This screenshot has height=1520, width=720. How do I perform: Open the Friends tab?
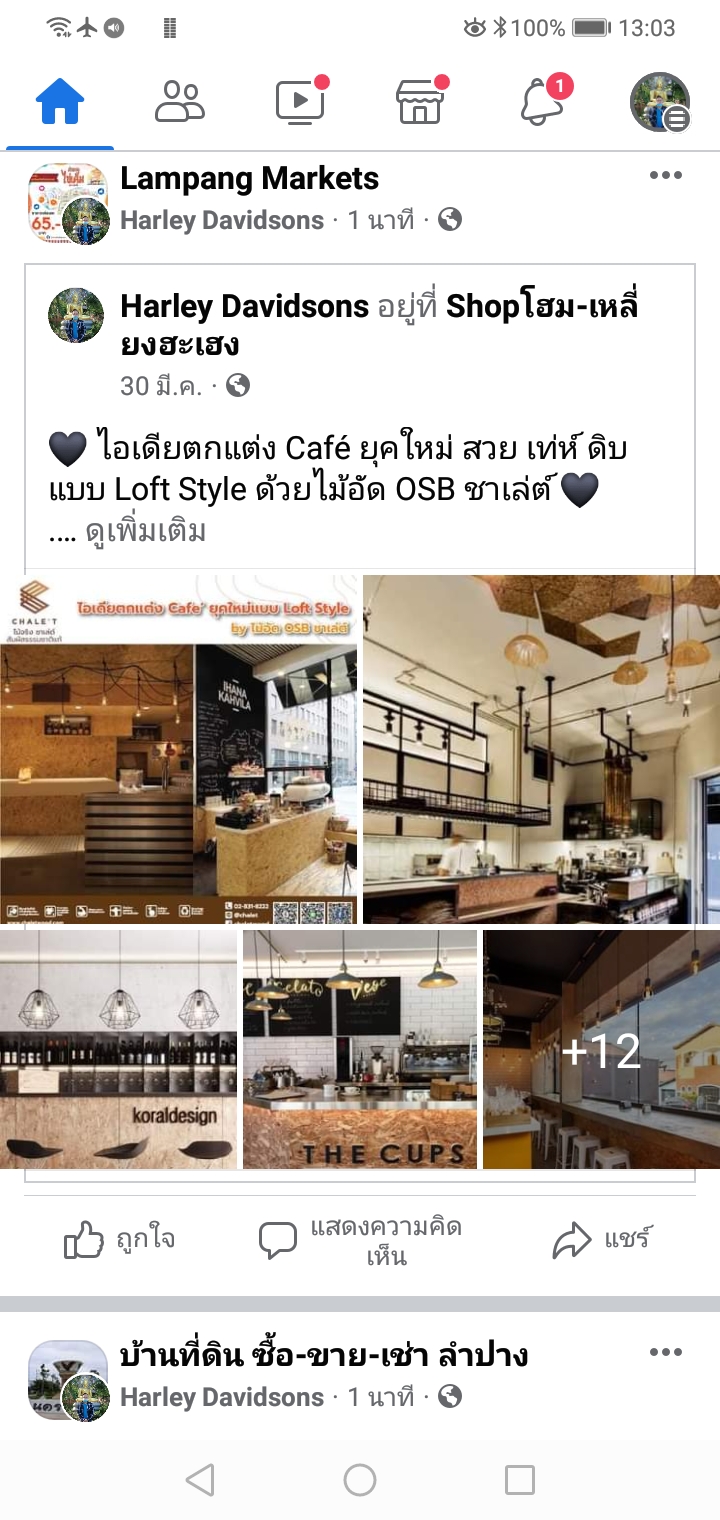point(180,102)
